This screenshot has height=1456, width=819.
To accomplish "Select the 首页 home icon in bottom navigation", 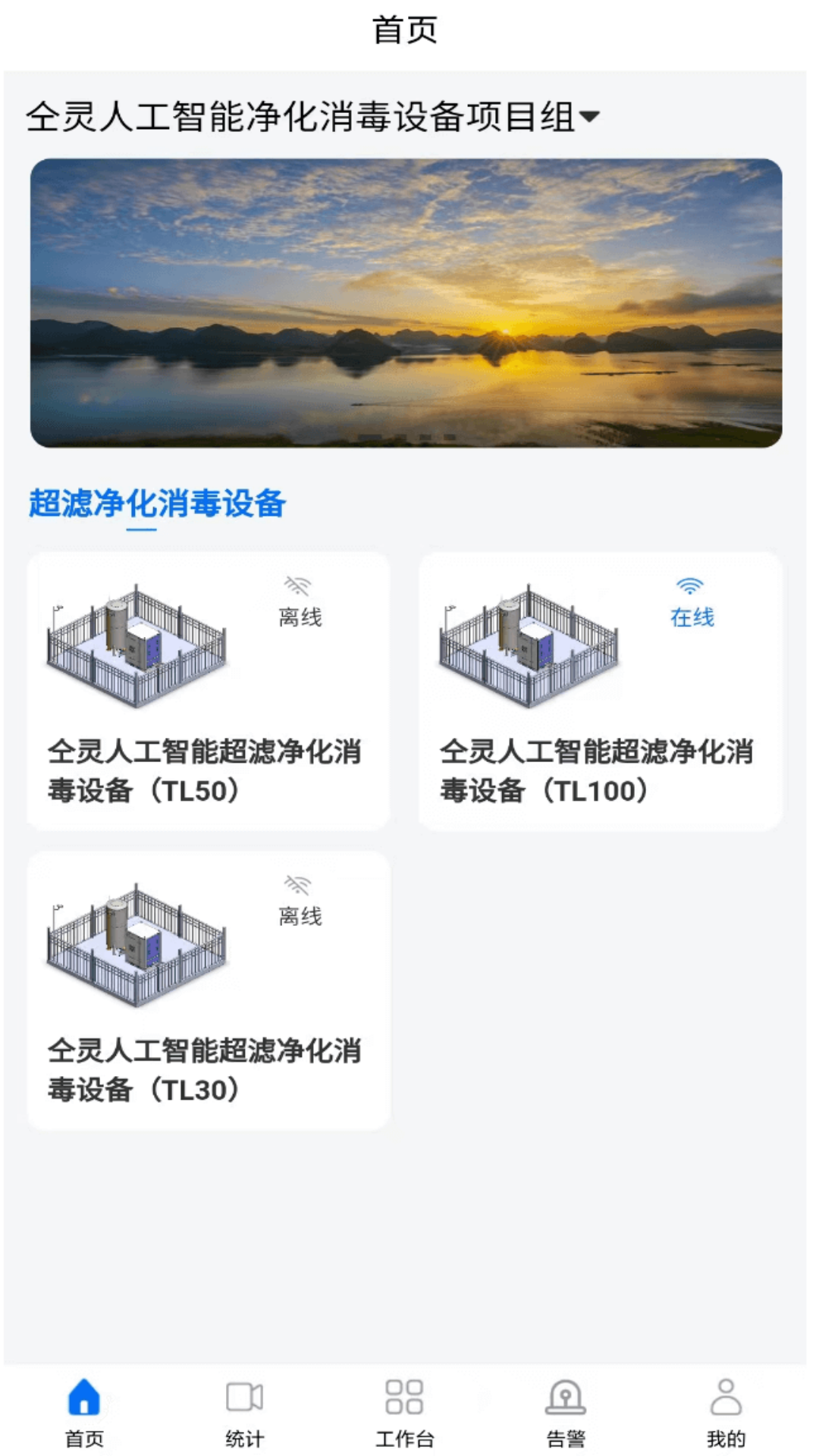I will click(83, 1404).
